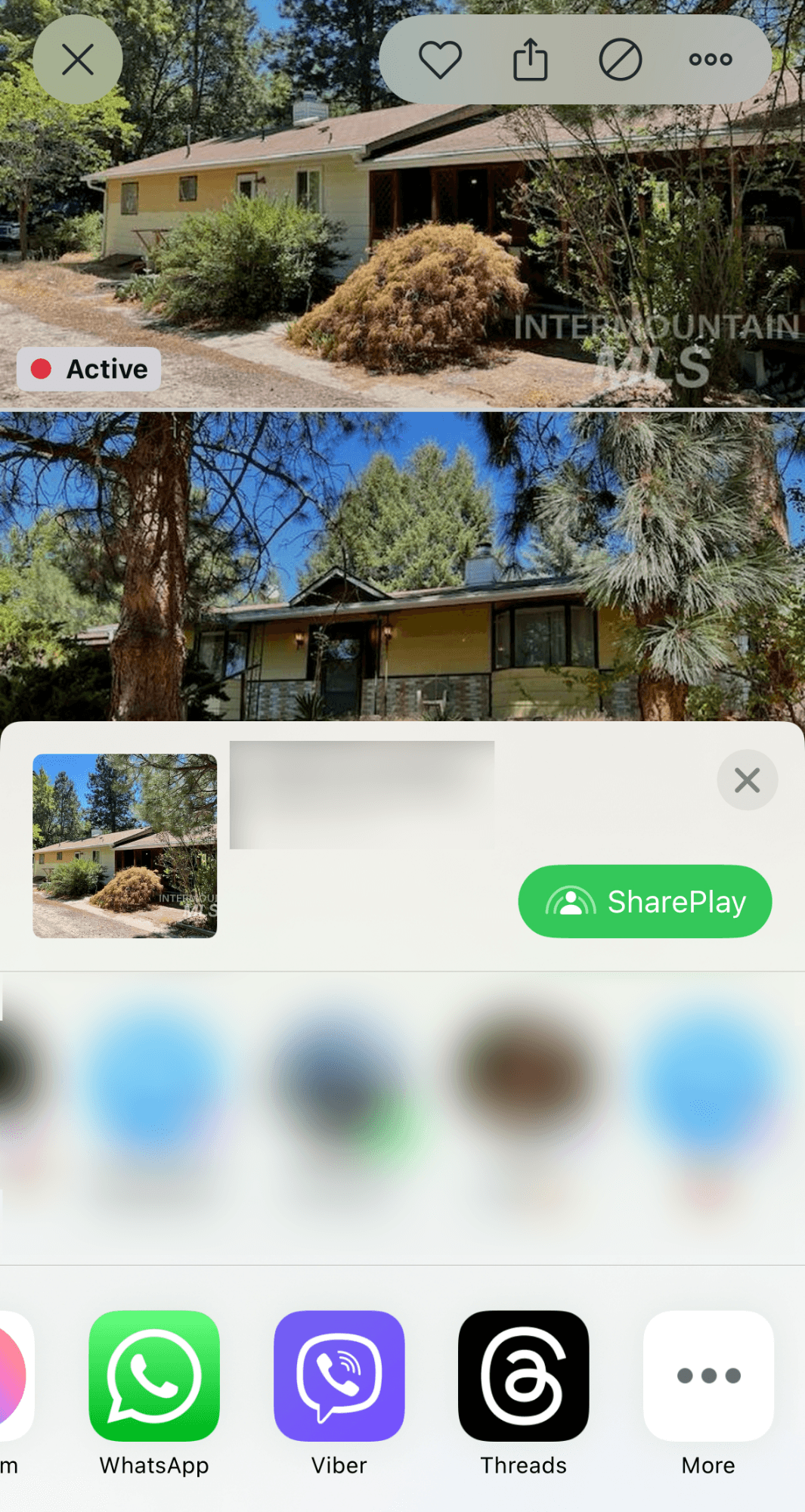Viewport: 805px width, 1512px height.
Task: Tap the share icon in top toolbar
Action: click(531, 60)
